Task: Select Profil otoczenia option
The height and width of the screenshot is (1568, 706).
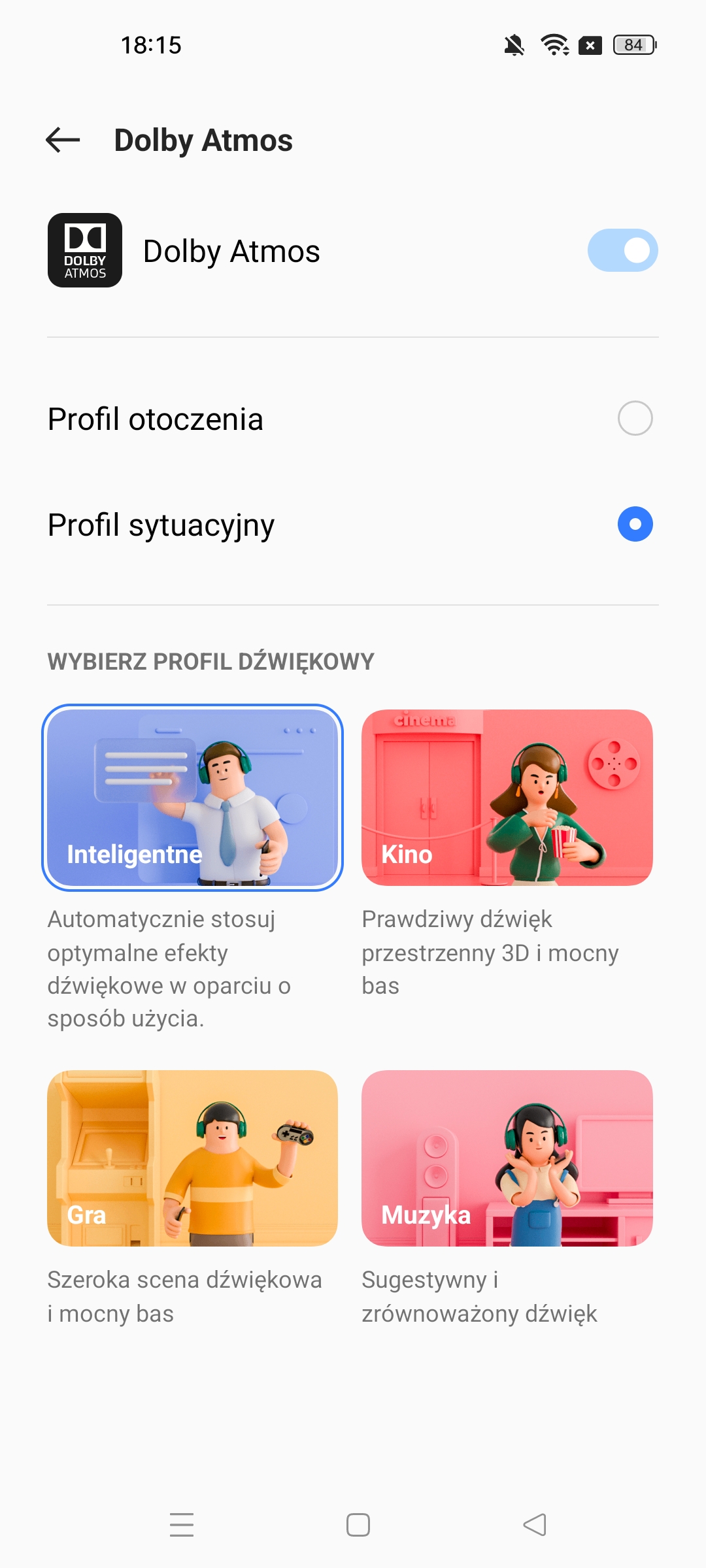Action: coord(635,419)
